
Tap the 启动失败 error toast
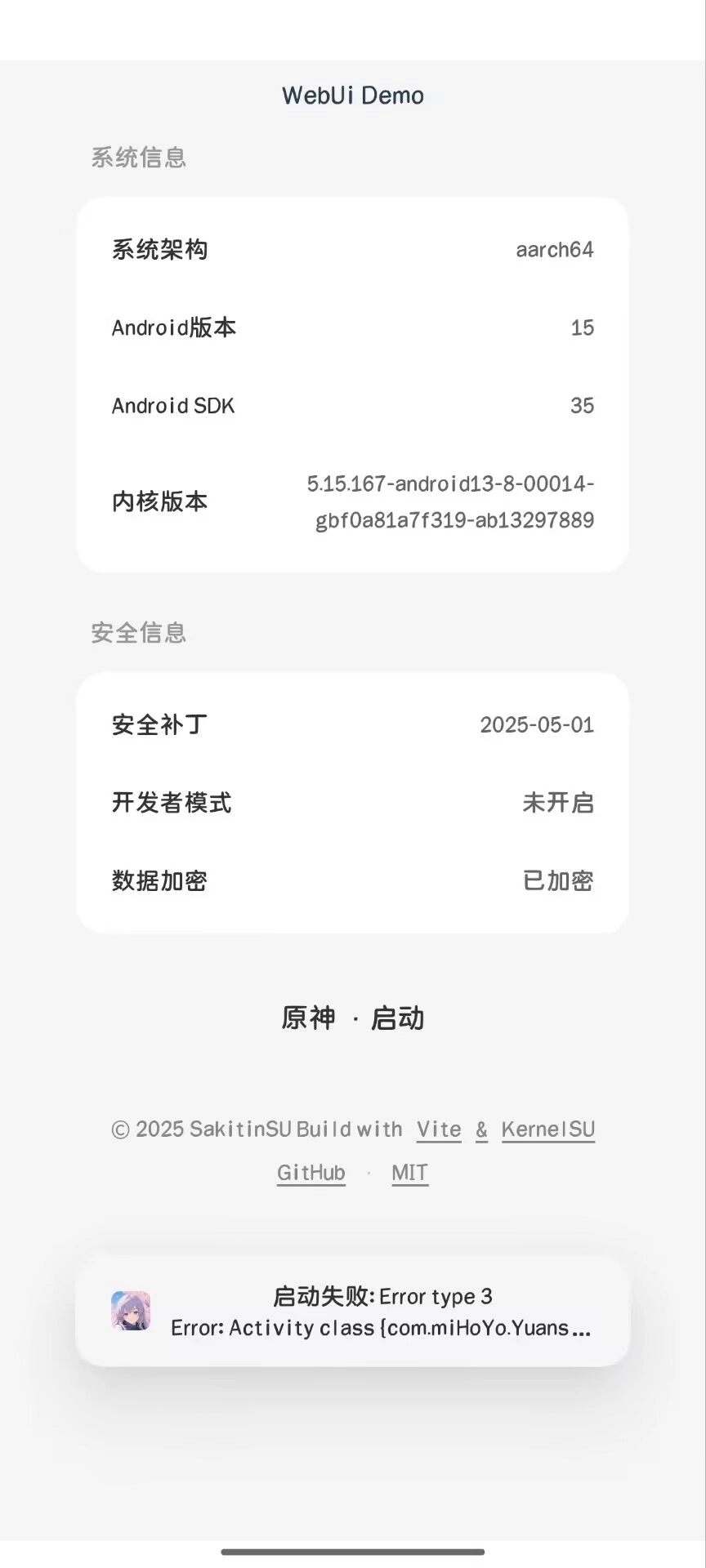[x=353, y=1312]
